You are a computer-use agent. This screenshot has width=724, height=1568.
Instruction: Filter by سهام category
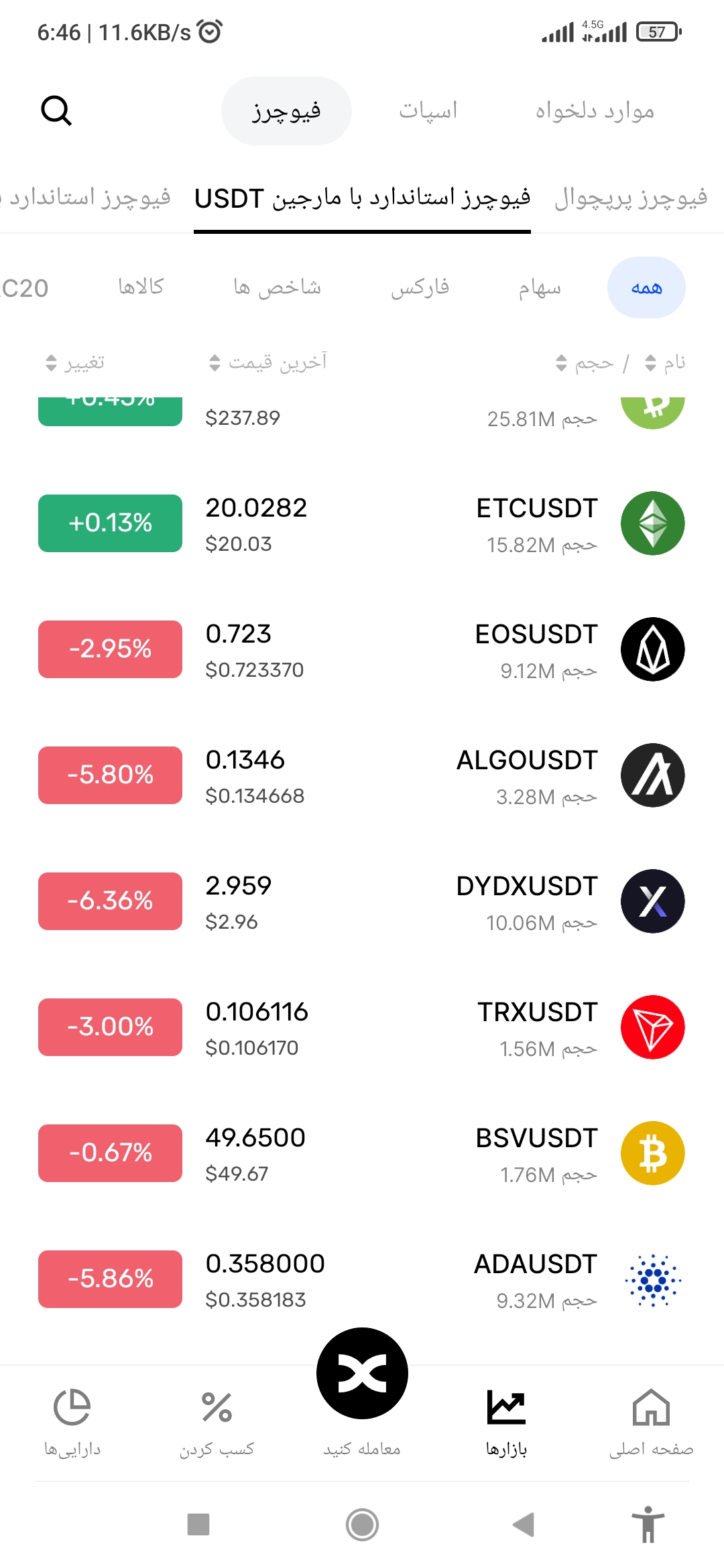click(x=540, y=288)
